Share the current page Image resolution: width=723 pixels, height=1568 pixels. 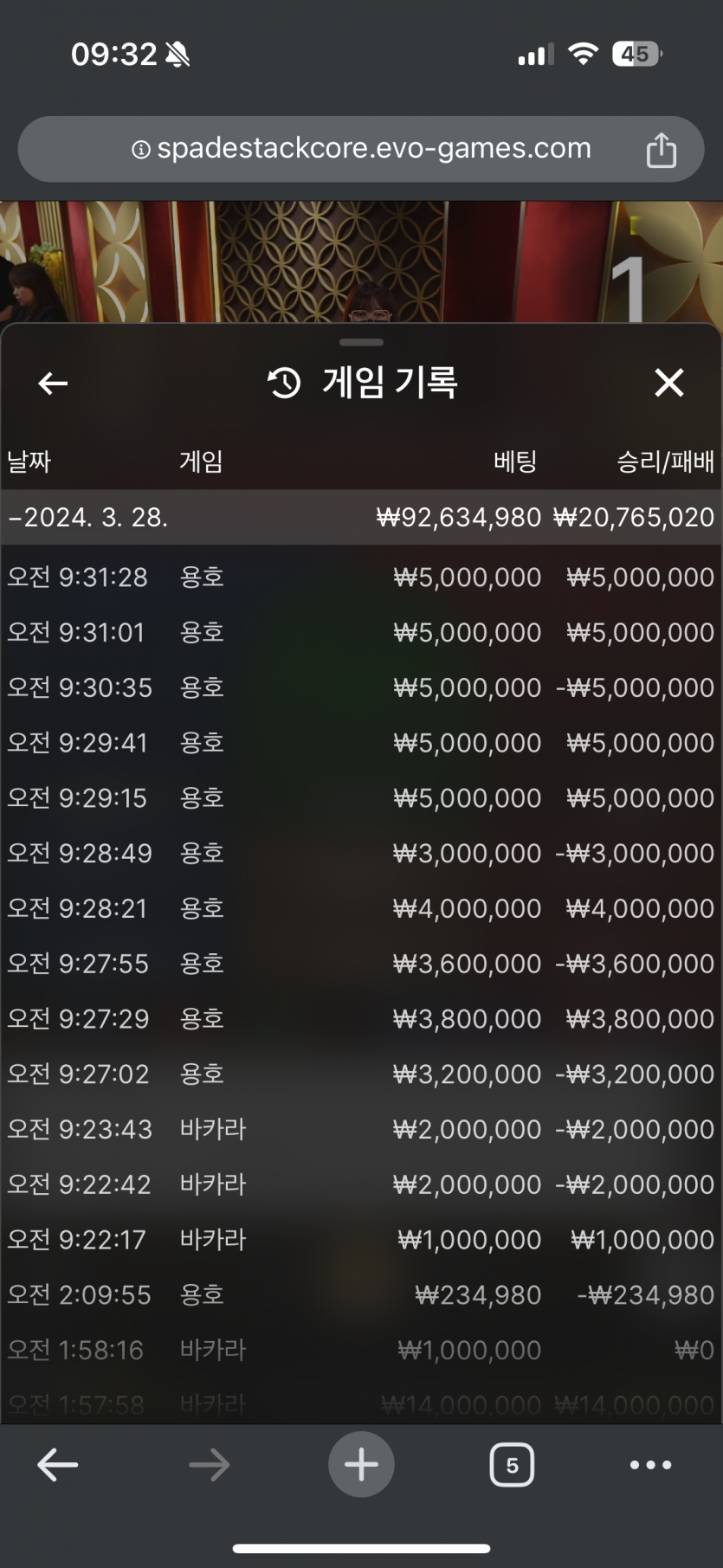662,150
